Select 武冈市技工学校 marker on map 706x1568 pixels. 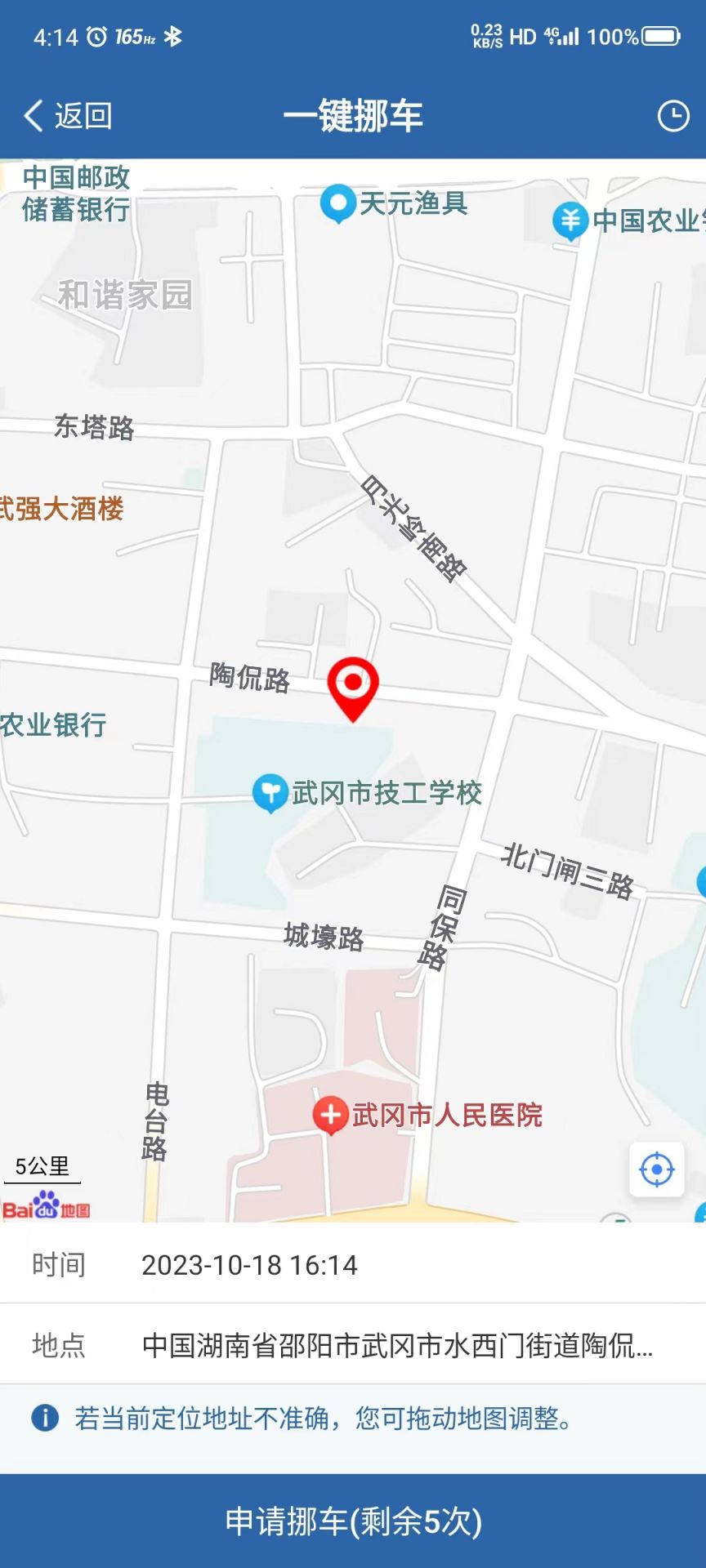270,792
